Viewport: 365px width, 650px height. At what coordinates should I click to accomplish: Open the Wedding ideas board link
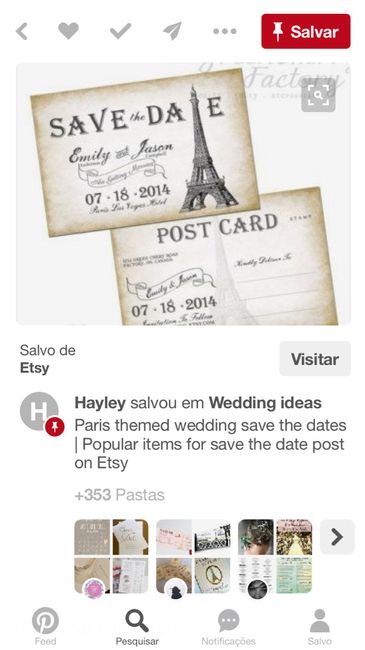pos(265,403)
